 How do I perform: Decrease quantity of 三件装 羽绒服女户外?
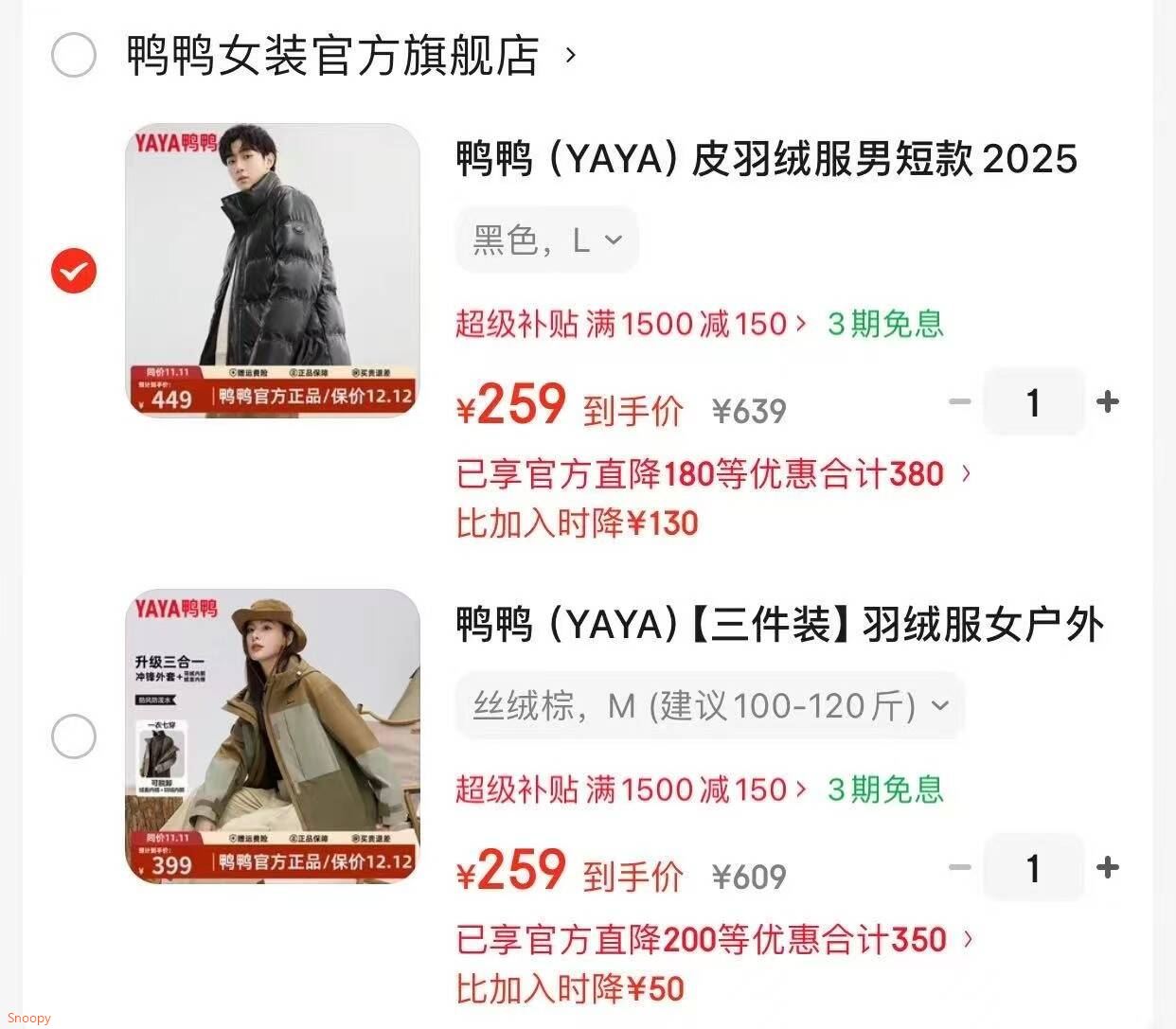click(x=960, y=868)
